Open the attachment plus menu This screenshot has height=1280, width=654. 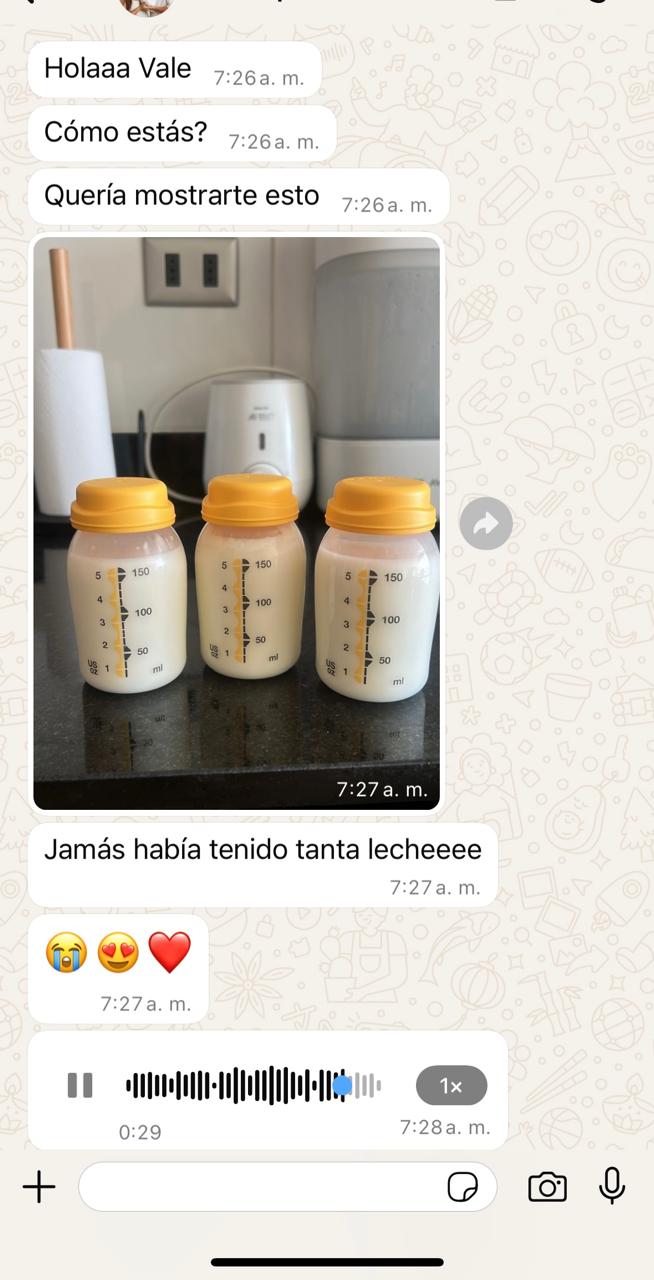tap(39, 1187)
